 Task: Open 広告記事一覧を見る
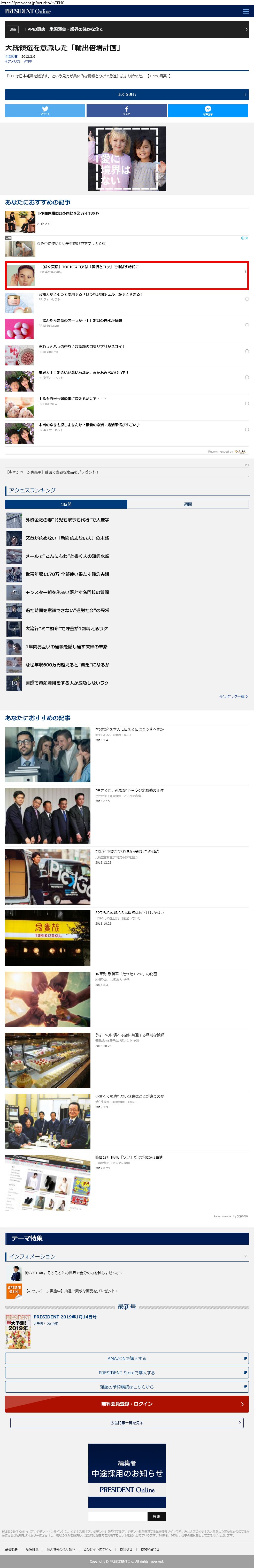[x=127, y=1422]
